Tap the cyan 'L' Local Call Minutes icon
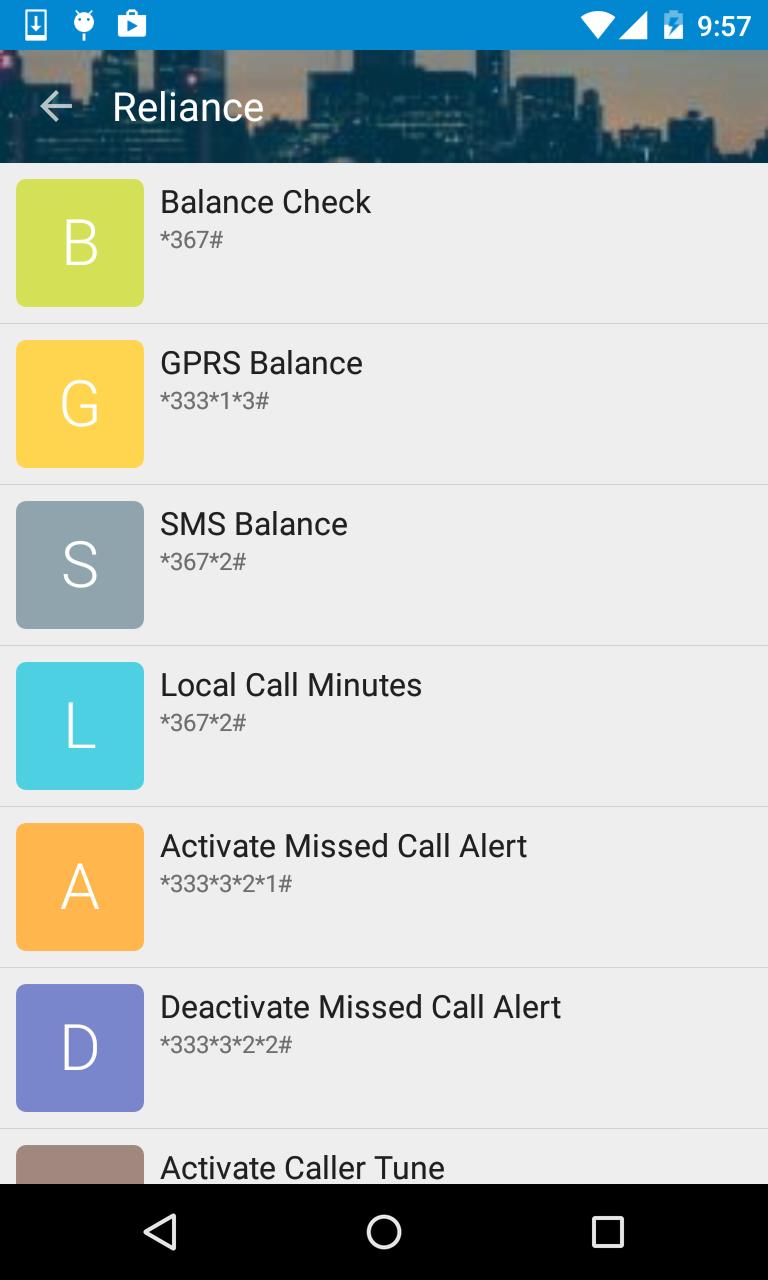The height and width of the screenshot is (1280, 768). pyautogui.click(x=79, y=725)
